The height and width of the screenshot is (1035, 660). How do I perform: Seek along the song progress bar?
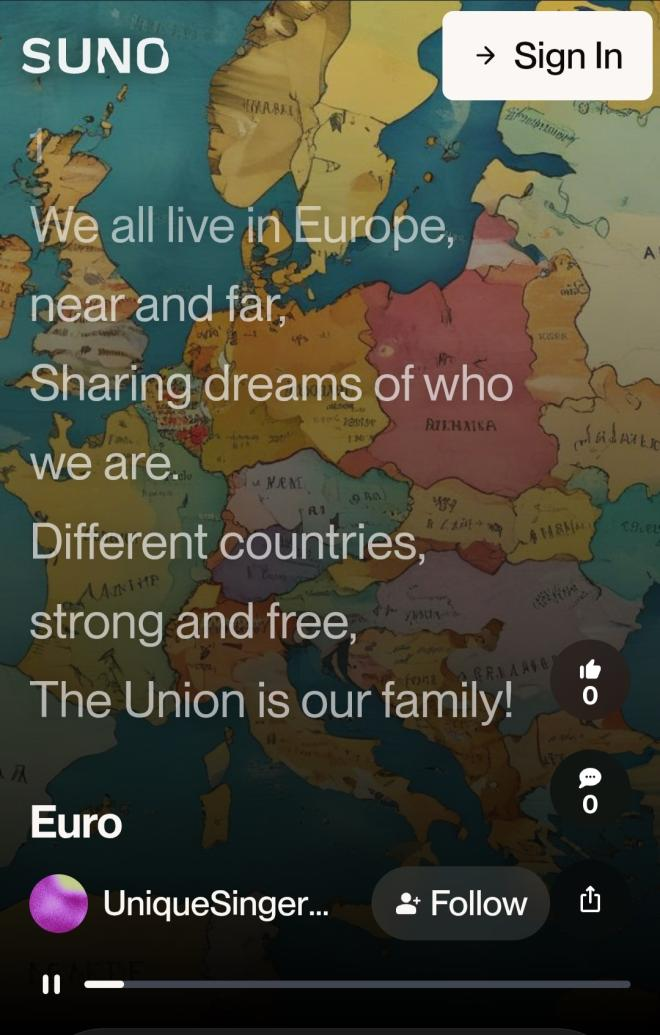(357, 984)
